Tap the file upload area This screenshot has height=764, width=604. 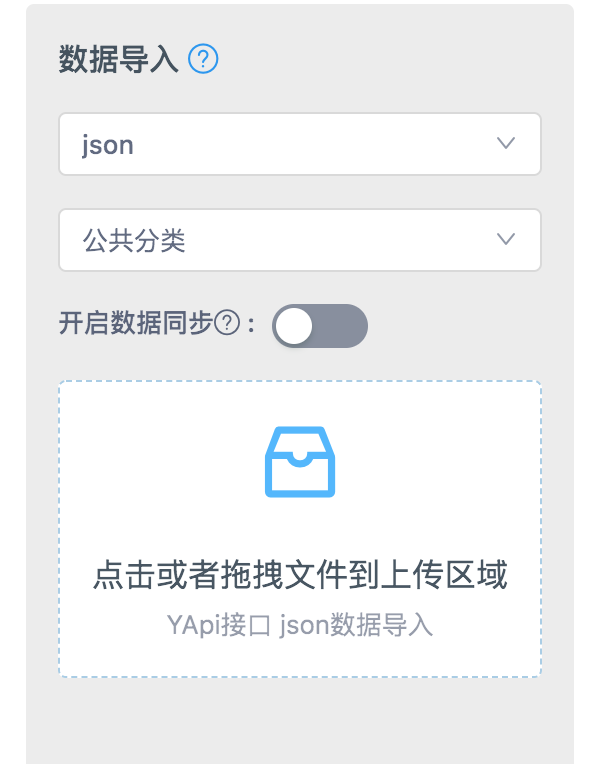(x=300, y=528)
